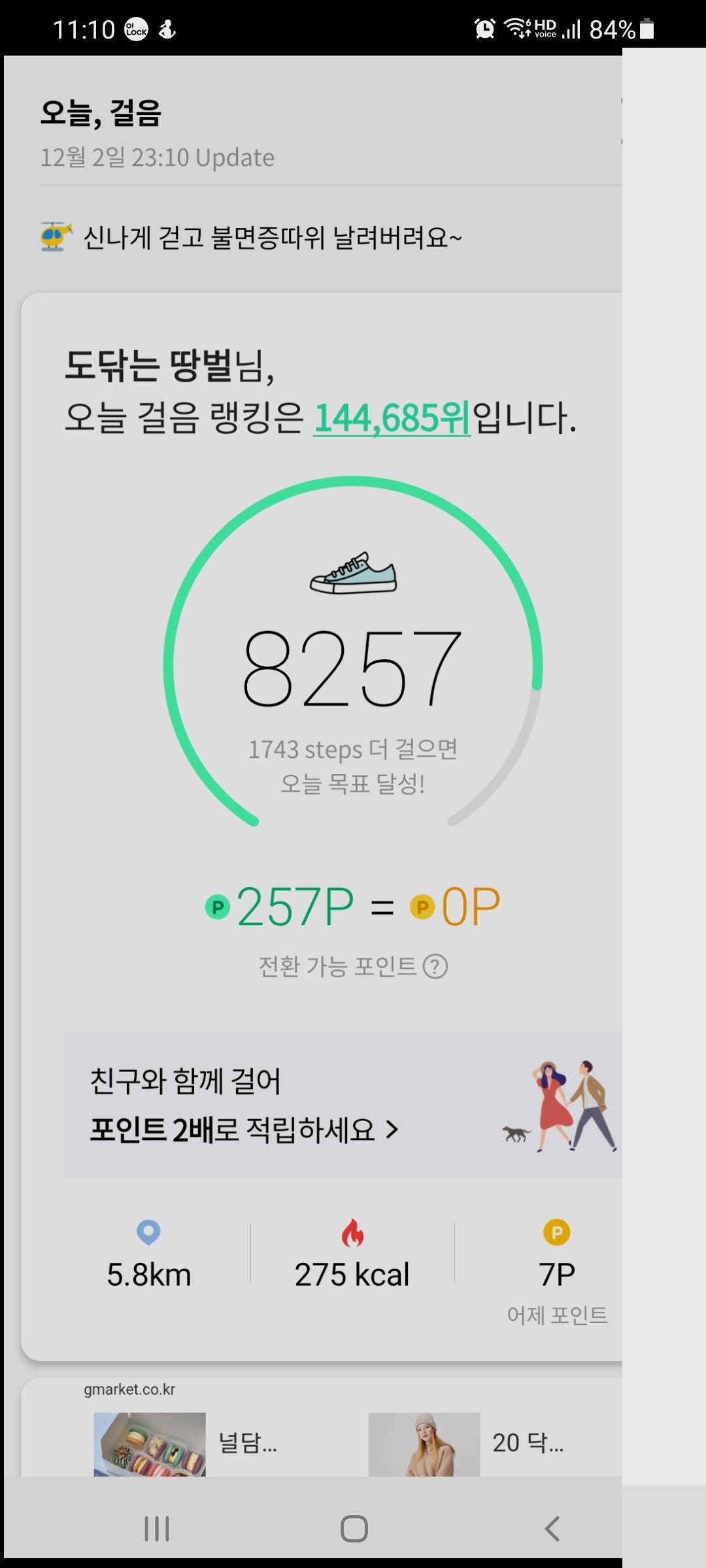Open the 144,685위 step ranking link
Screen dimensions: 706x1568
392,418
